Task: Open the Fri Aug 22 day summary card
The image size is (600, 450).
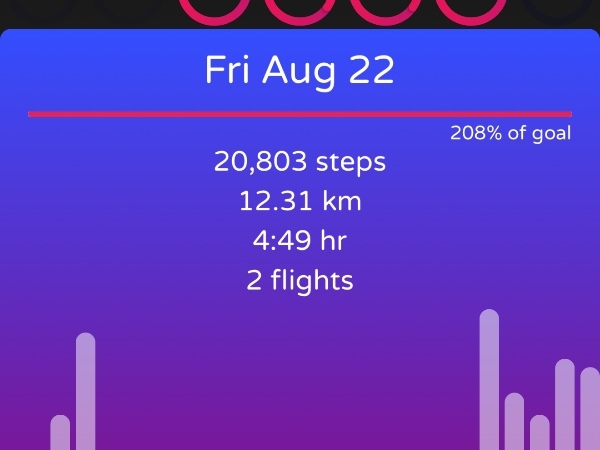Action: point(300,71)
